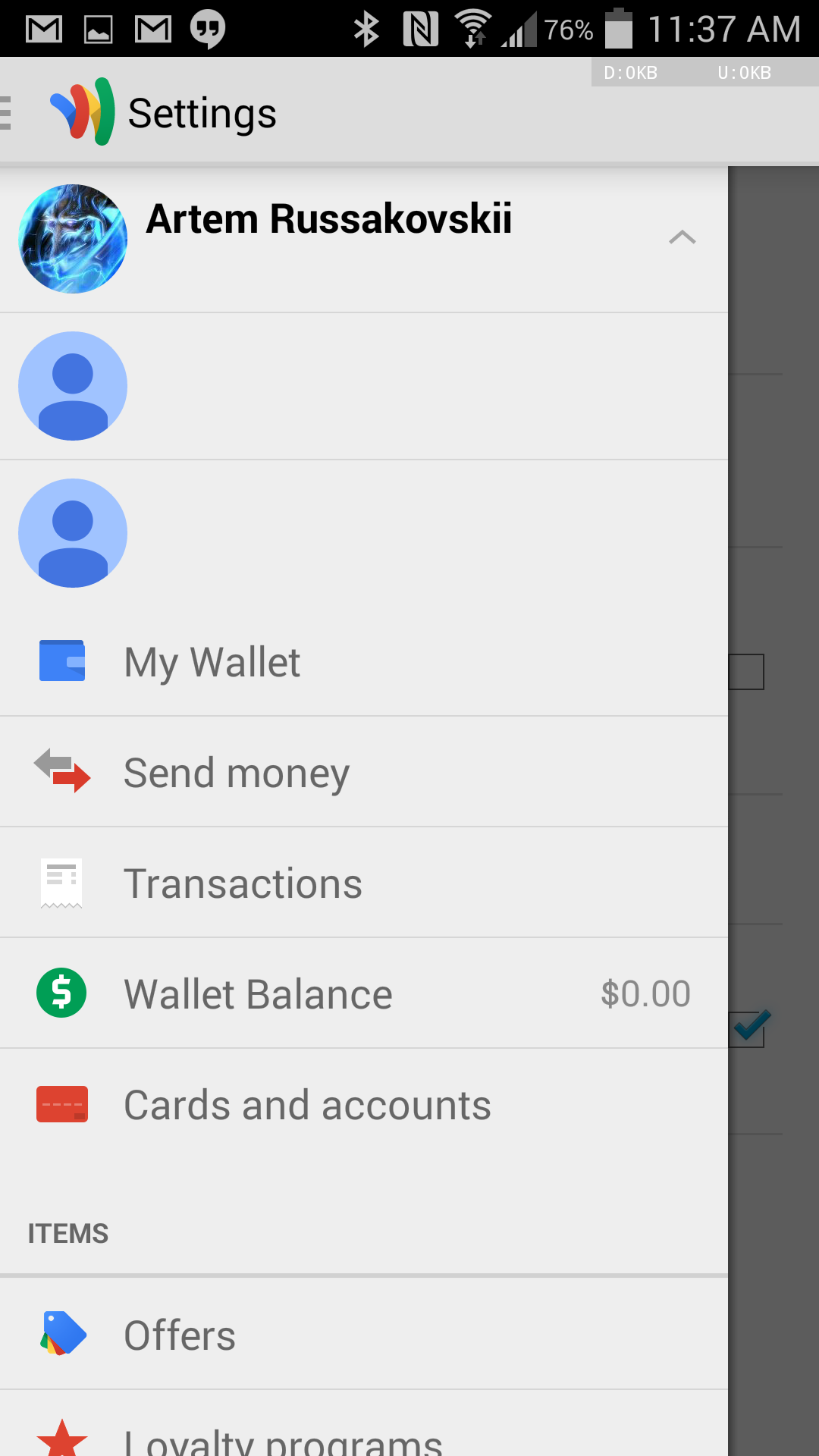Tap the green dollar Wallet Balance icon
This screenshot has height=1456, width=819.
[61, 993]
